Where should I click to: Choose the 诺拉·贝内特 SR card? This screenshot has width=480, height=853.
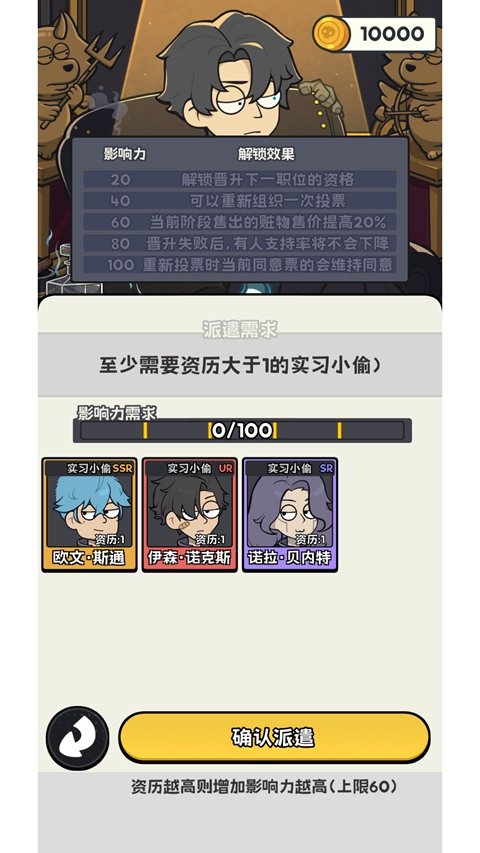(290, 515)
